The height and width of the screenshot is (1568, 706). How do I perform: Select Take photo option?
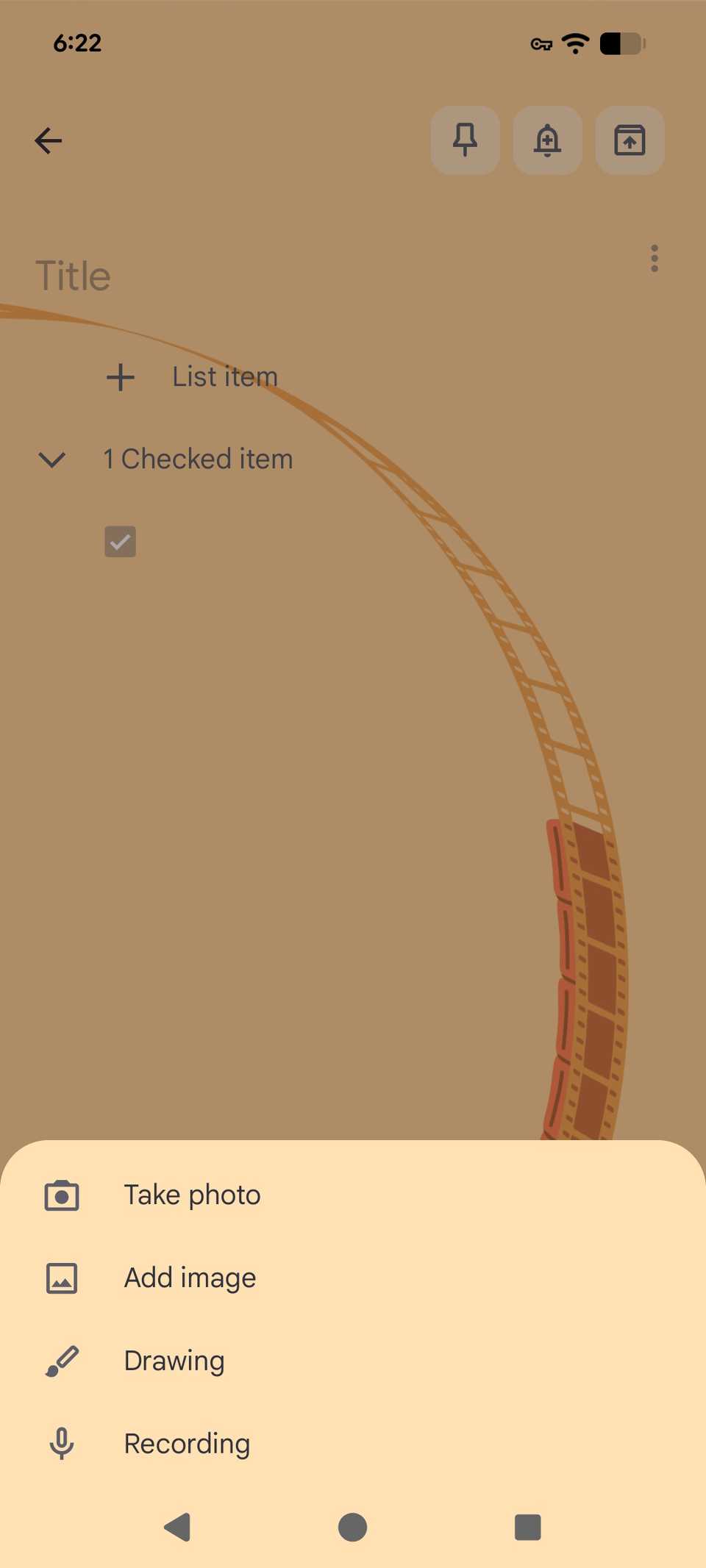point(191,1195)
